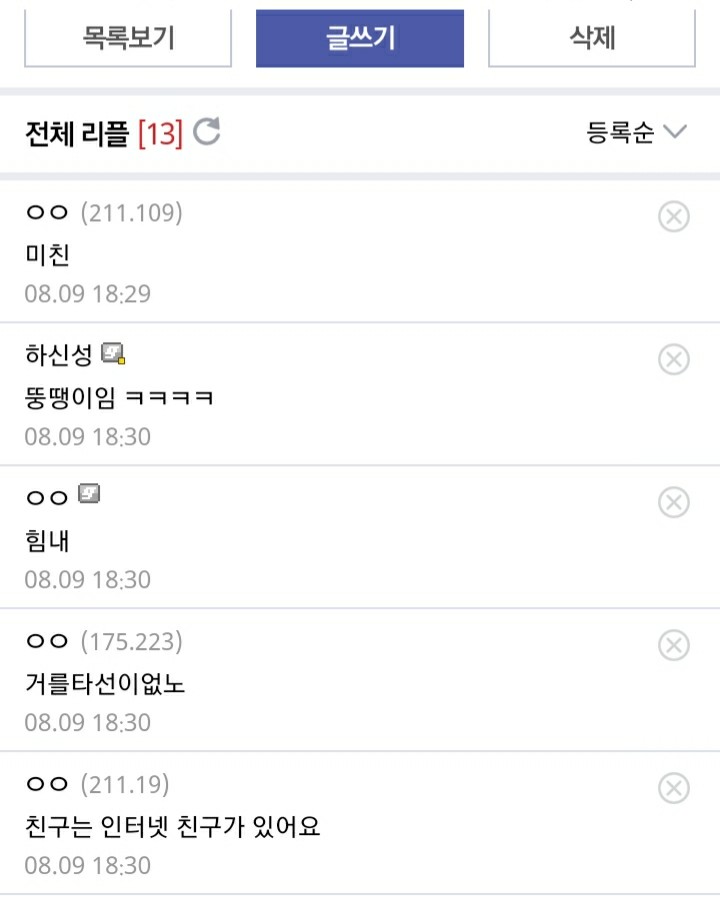
Task: Delete 하신성's comment 뚱땡이임
Action: point(674,359)
